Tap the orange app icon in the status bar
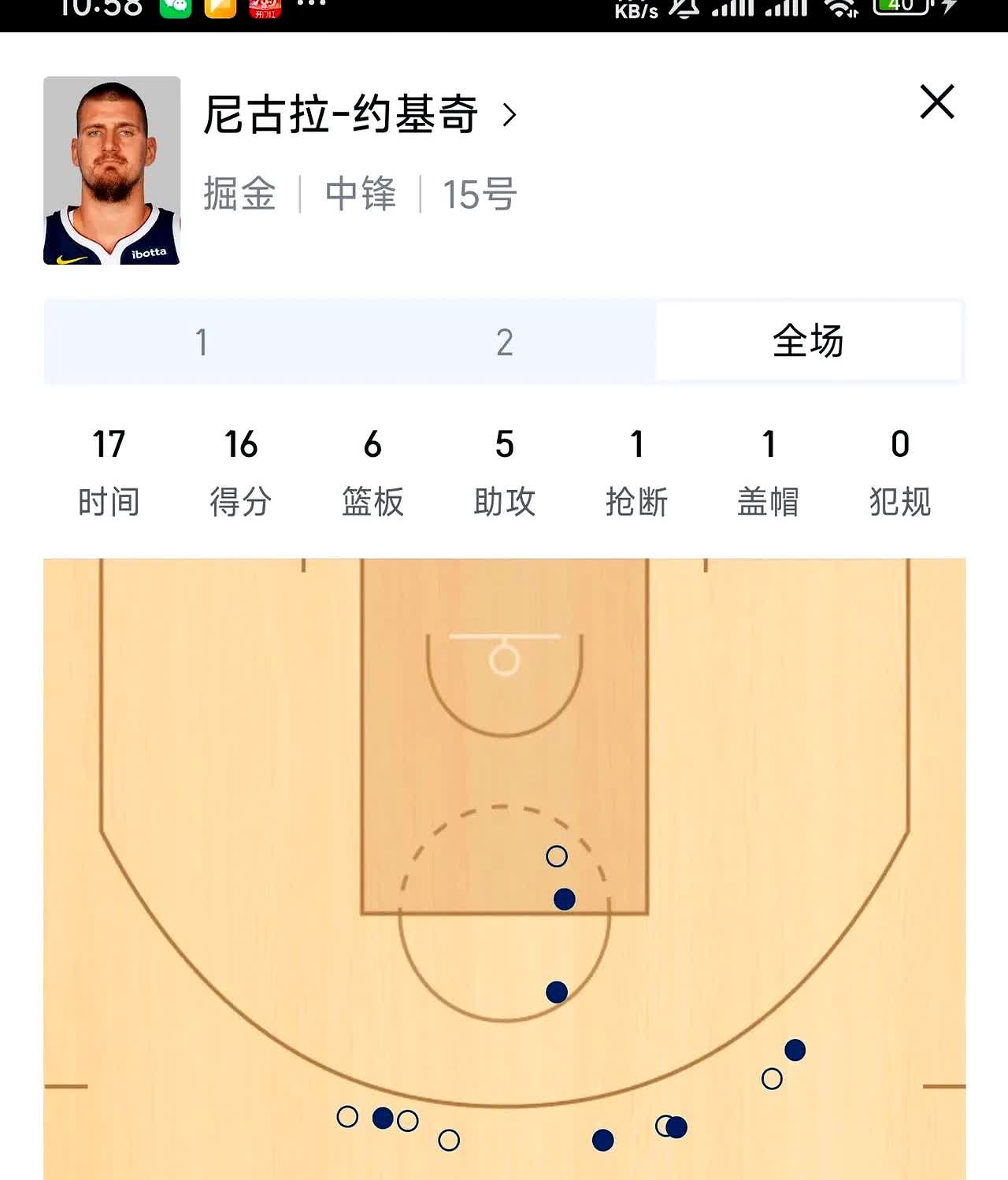 [219, 8]
